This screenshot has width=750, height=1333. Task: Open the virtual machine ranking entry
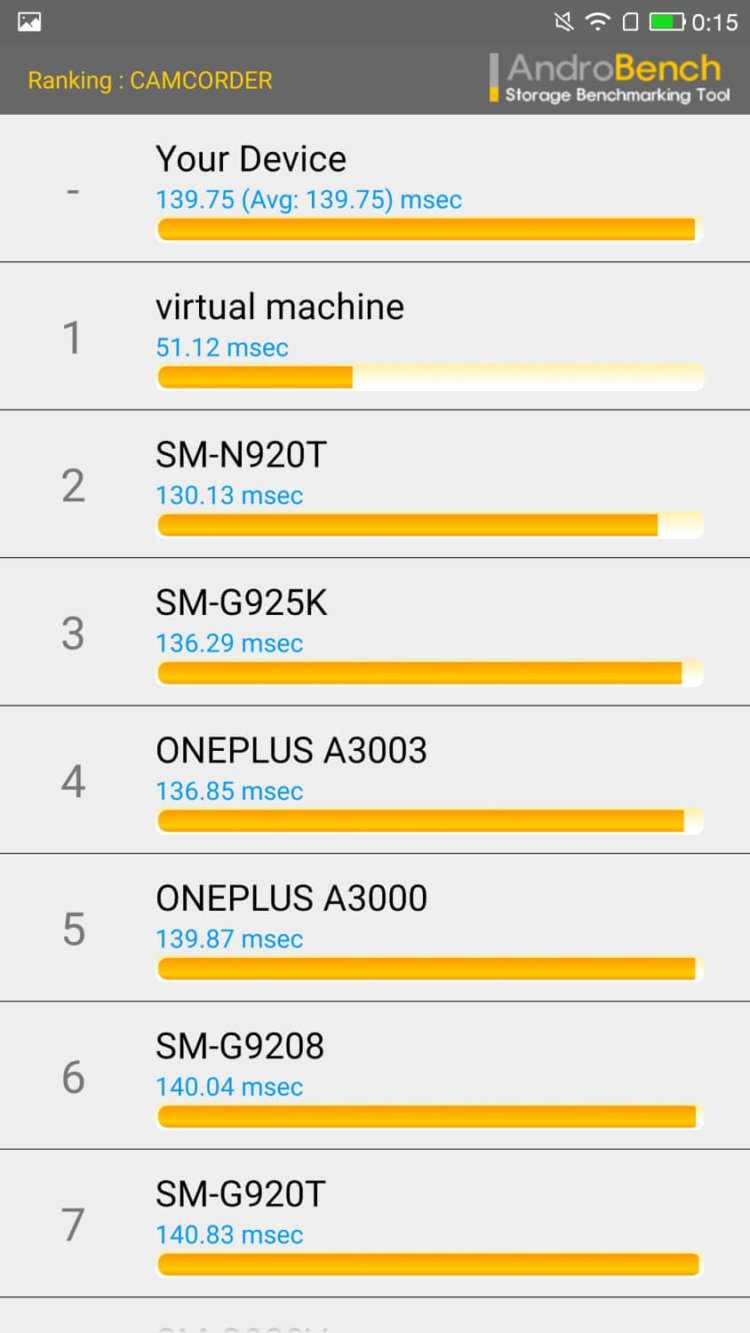click(x=375, y=337)
